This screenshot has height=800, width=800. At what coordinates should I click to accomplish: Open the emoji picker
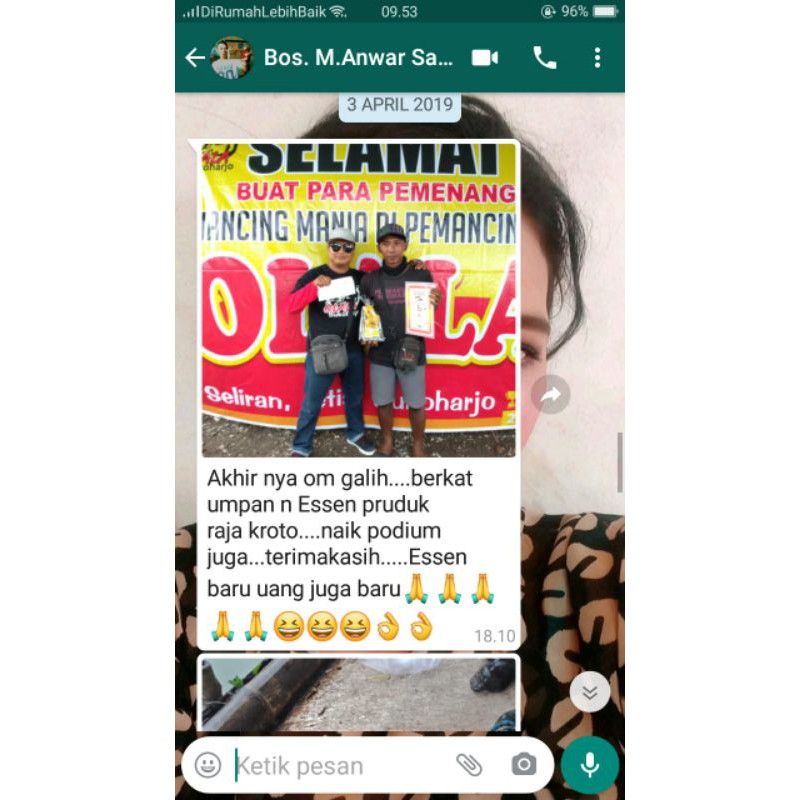pyautogui.click(x=208, y=765)
